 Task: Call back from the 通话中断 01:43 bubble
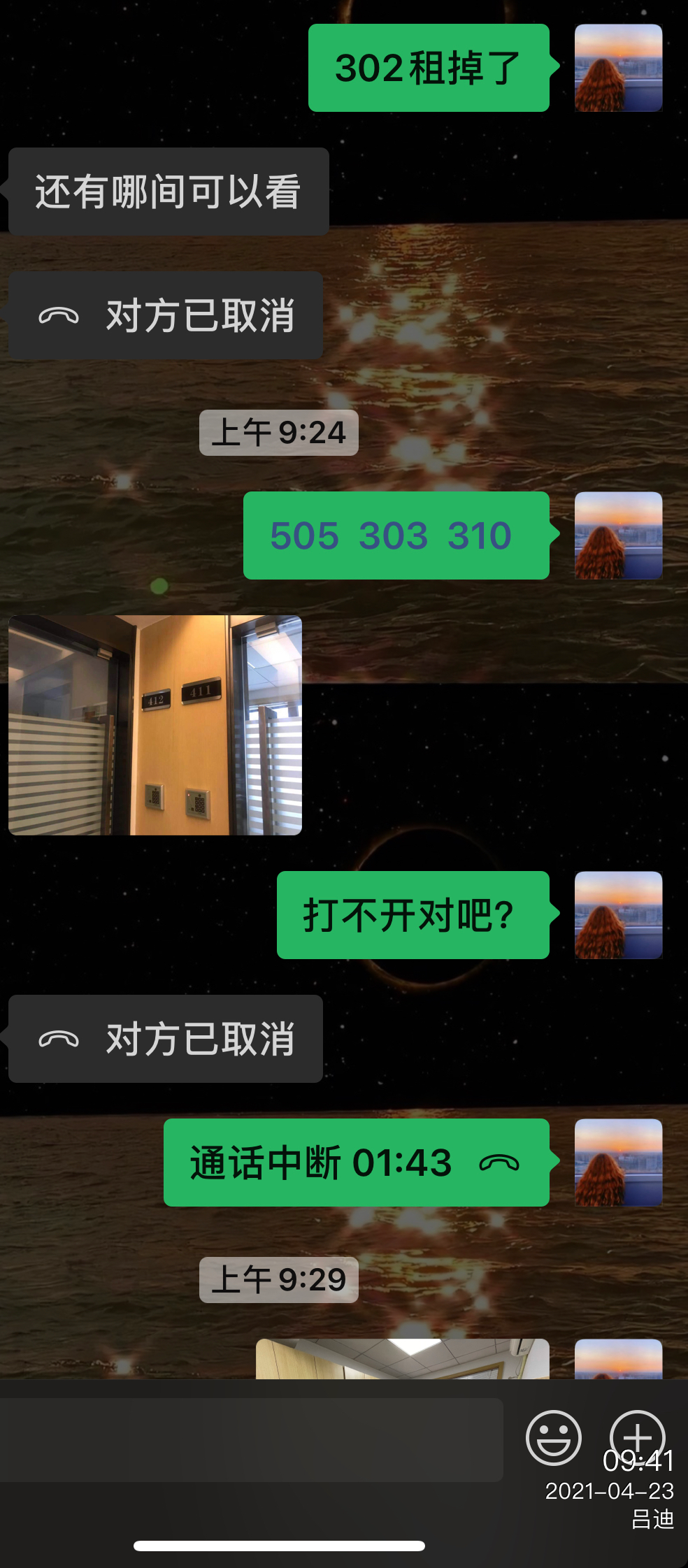tap(356, 1163)
